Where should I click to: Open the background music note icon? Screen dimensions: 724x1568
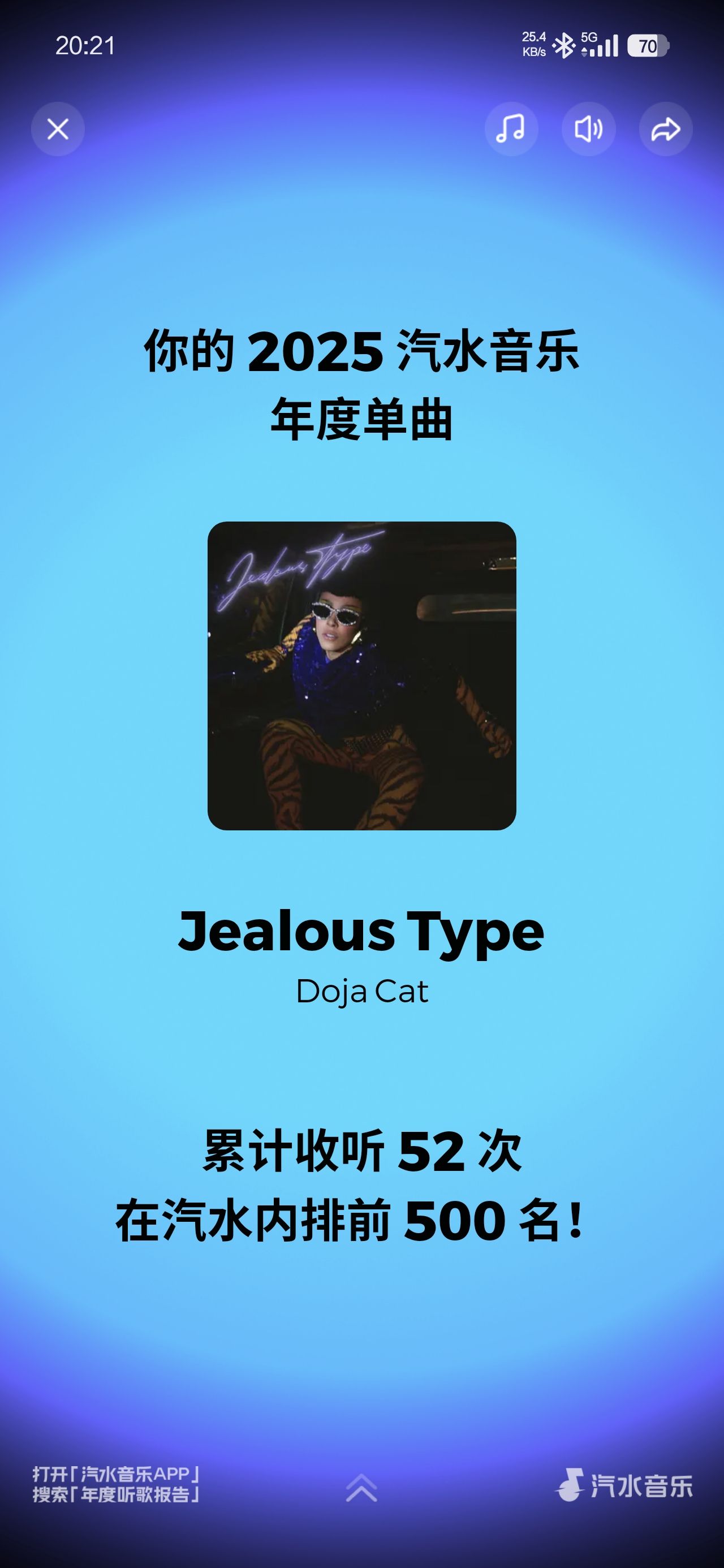coord(510,129)
